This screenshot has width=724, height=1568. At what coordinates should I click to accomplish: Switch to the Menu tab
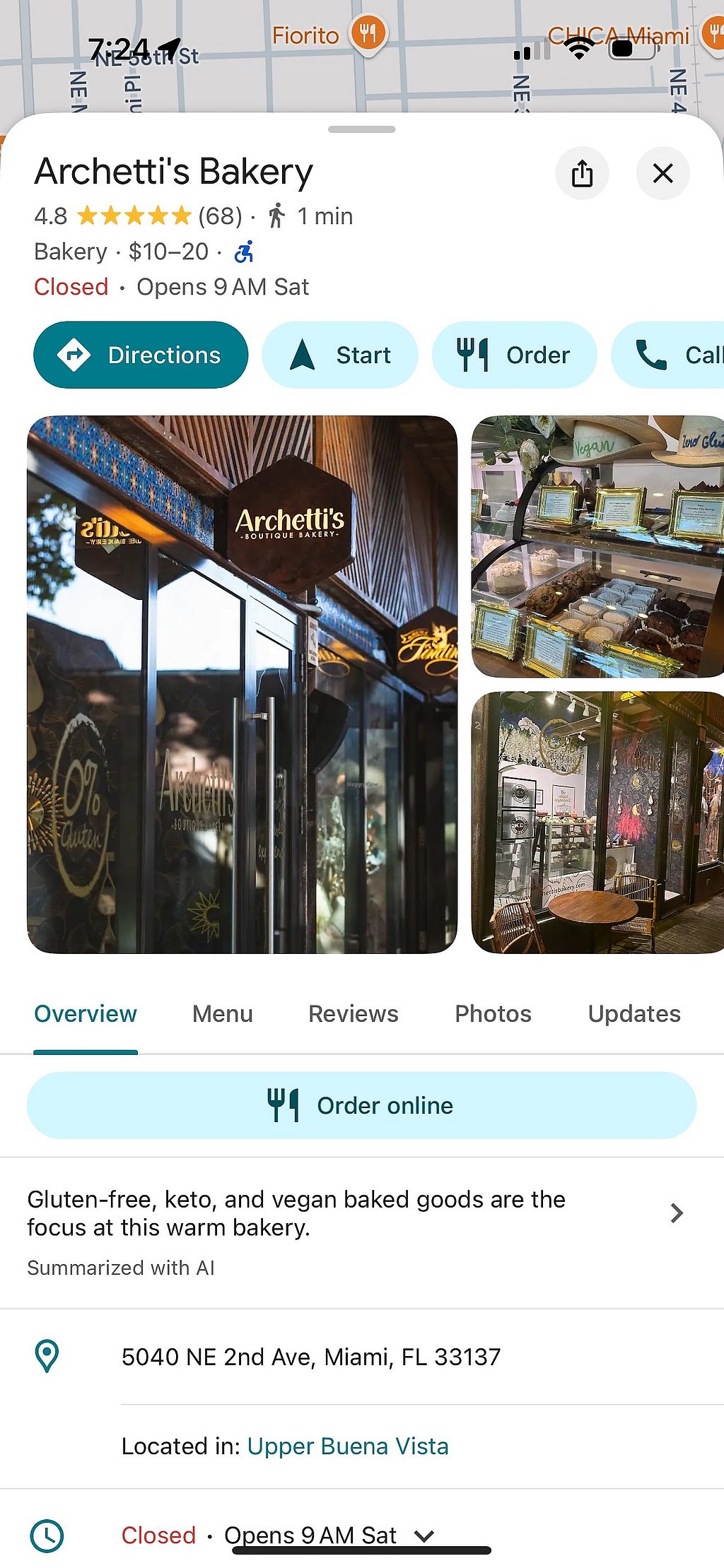tap(222, 1014)
